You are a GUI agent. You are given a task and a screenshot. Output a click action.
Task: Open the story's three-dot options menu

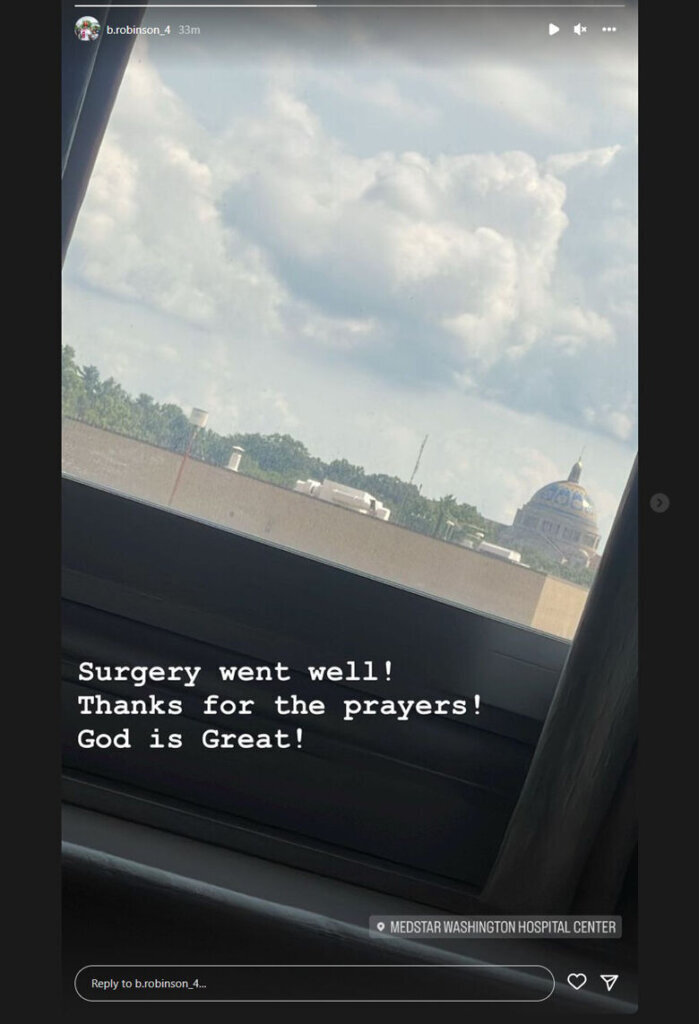click(609, 30)
